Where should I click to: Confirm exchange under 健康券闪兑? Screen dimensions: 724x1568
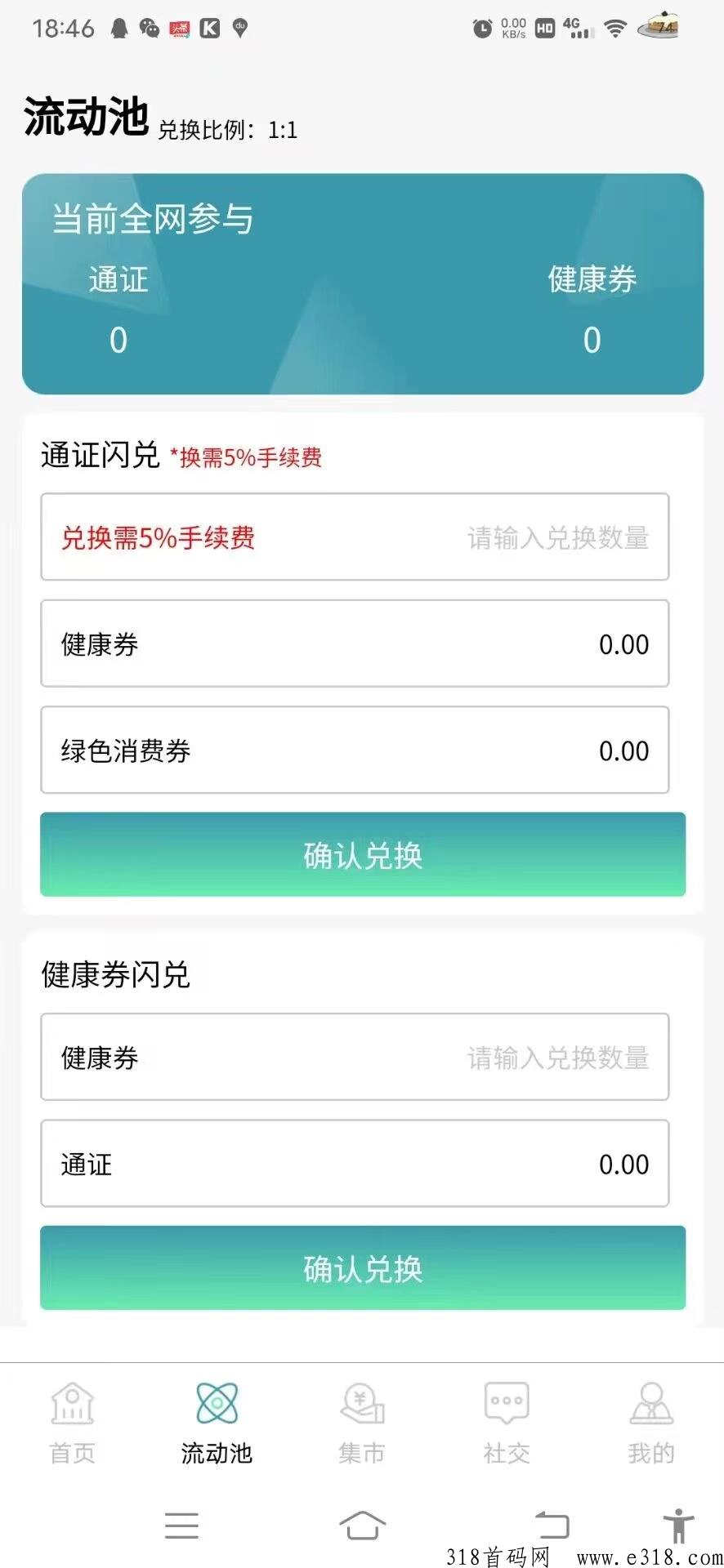(363, 1267)
